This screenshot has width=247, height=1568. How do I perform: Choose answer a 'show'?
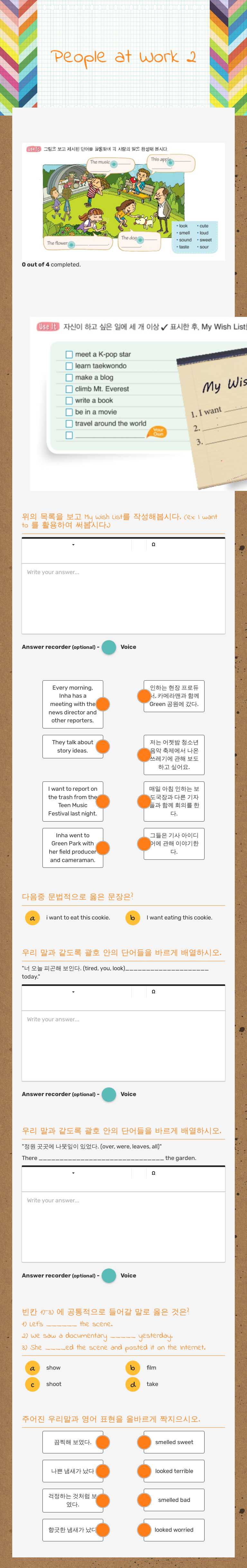[x=32, y=1367]
